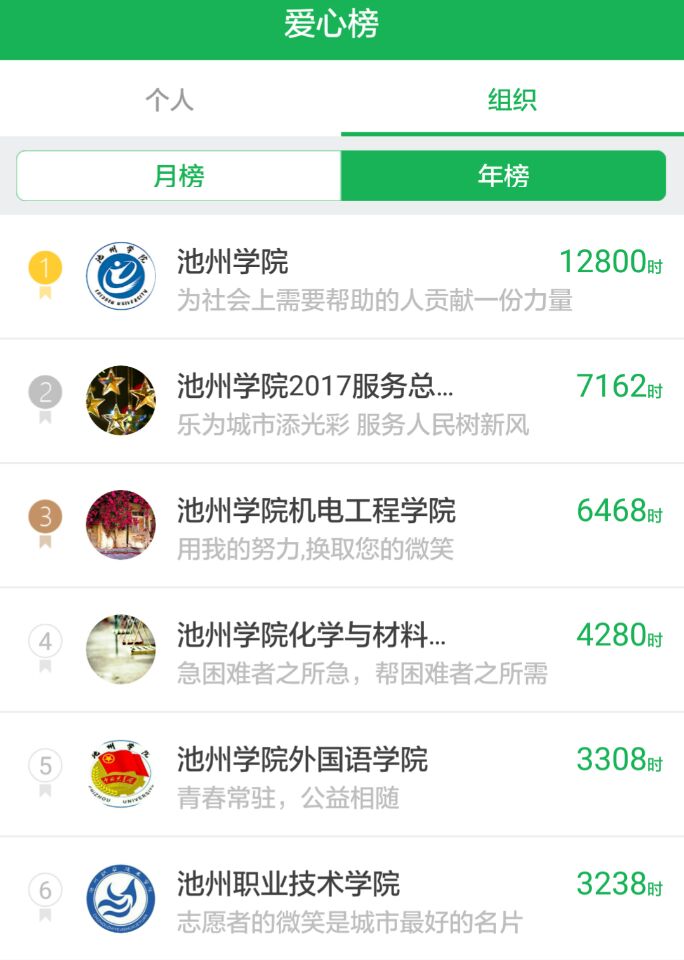Select the 年榜 yearly ranking
Image resolution: width=684 pixels, height=960 pixels.
503,176
